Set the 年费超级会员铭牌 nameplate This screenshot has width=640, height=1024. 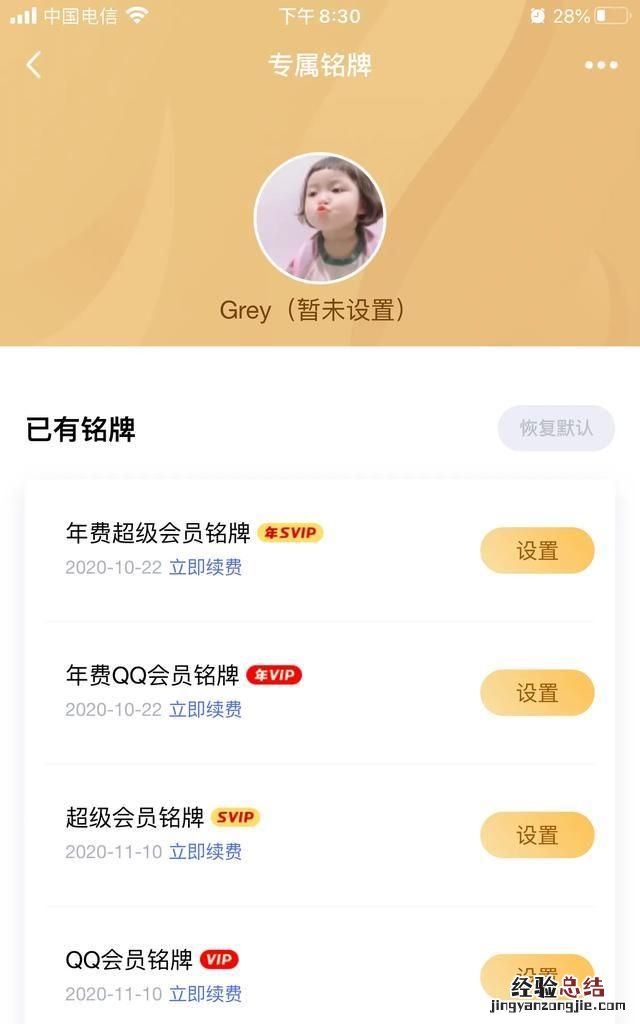tap(537, 550)
